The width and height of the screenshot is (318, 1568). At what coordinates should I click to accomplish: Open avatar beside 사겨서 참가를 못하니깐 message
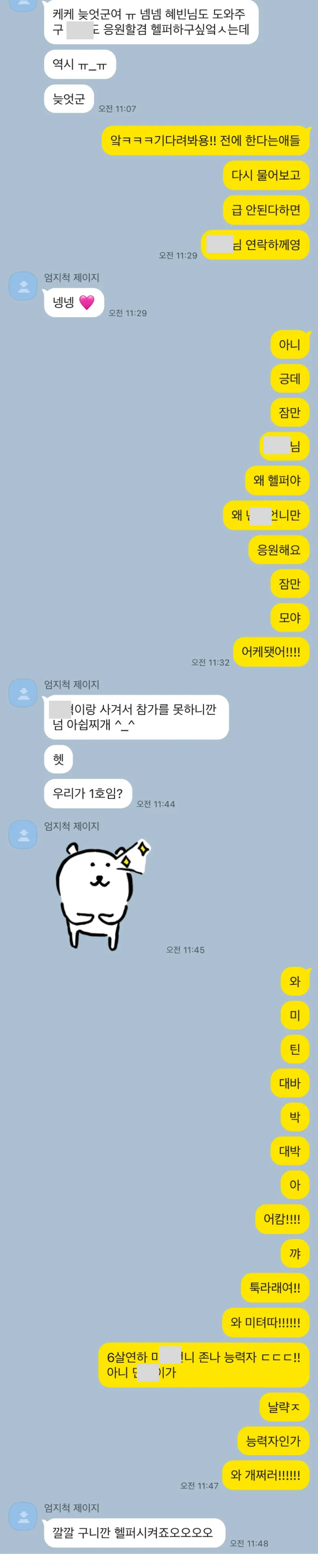click(23, 693)
